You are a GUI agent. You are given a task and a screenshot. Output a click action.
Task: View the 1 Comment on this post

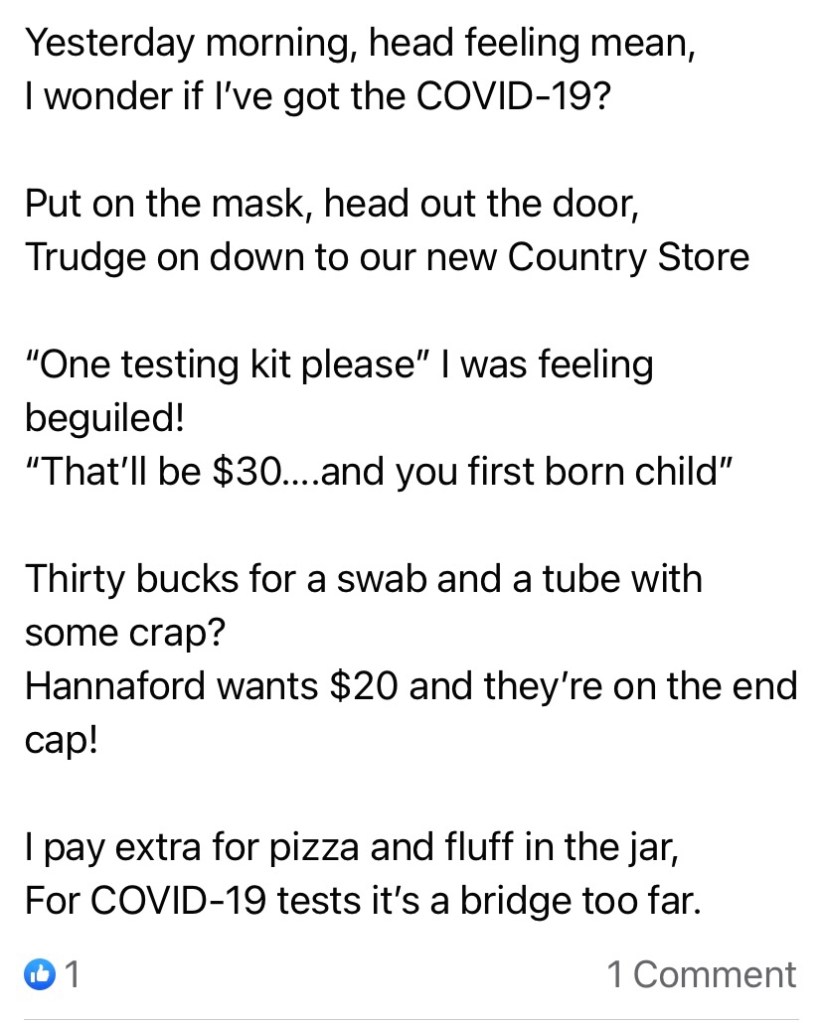701,973
